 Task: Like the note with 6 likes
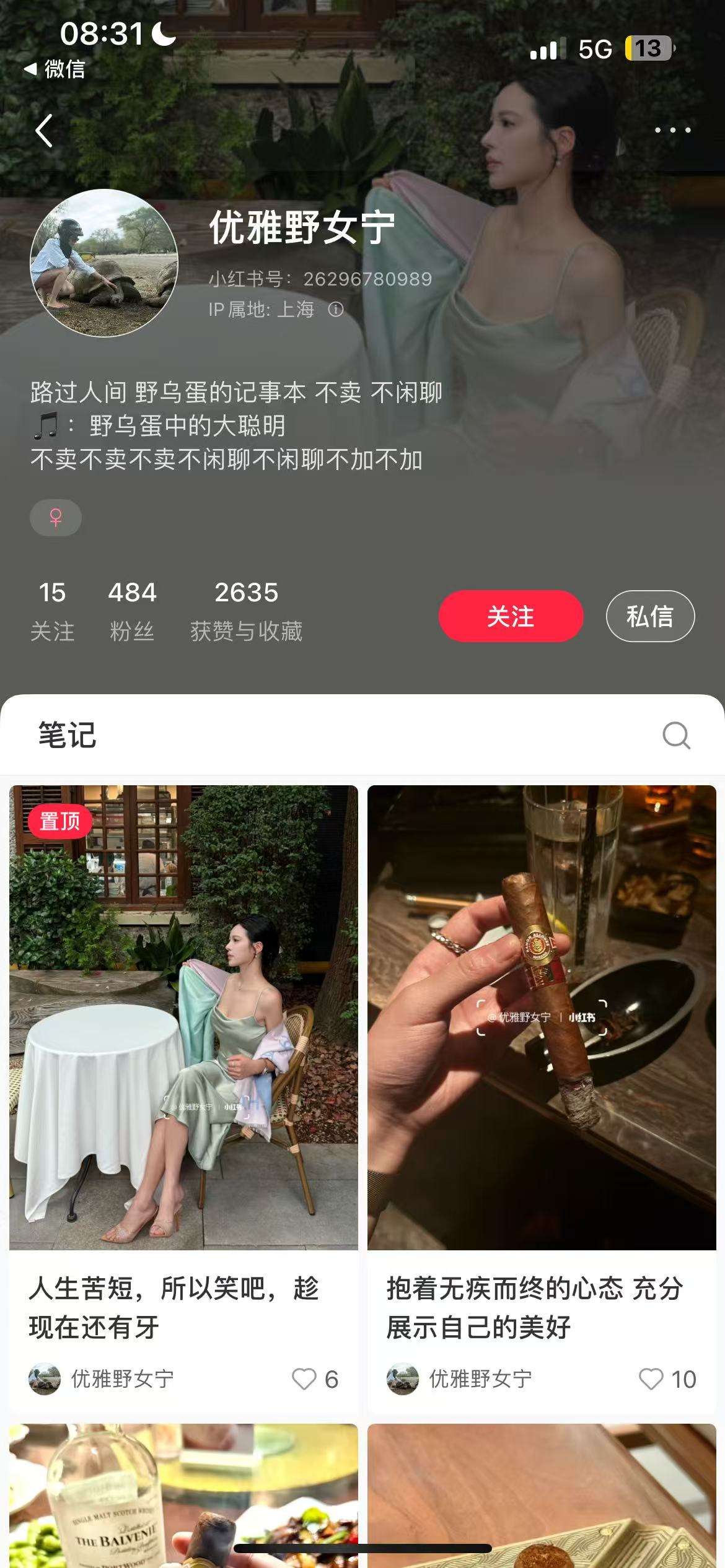pyautogui.click(x=304, y=1379)
